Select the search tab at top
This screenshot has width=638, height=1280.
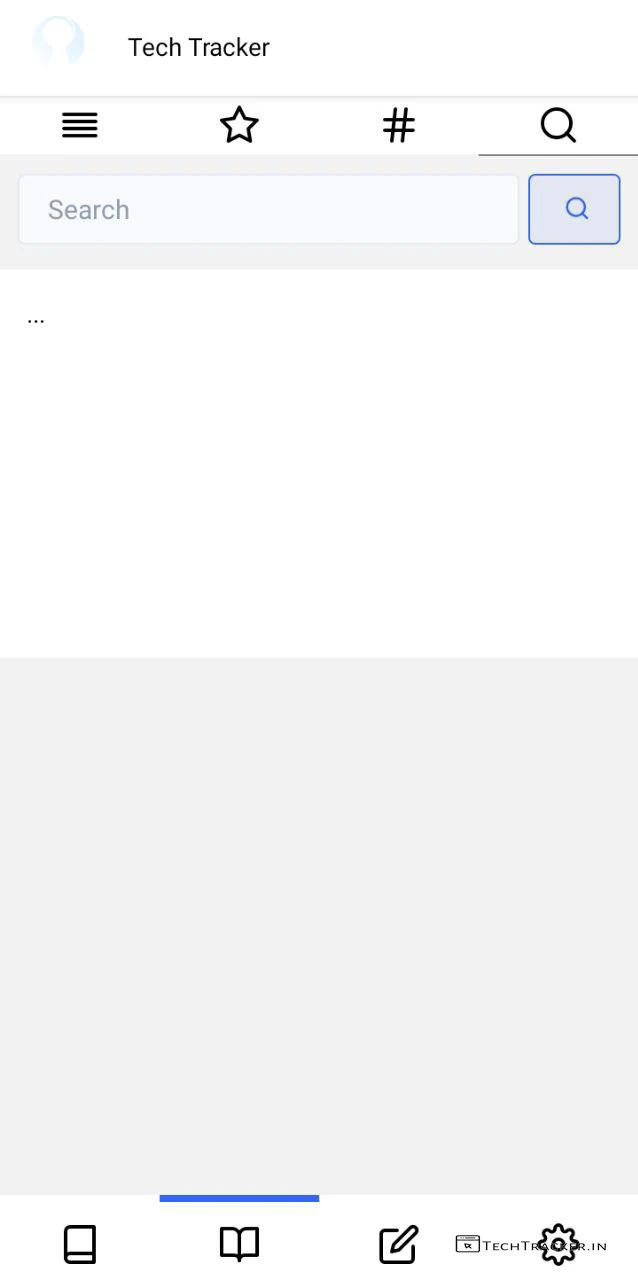point(557,126)
